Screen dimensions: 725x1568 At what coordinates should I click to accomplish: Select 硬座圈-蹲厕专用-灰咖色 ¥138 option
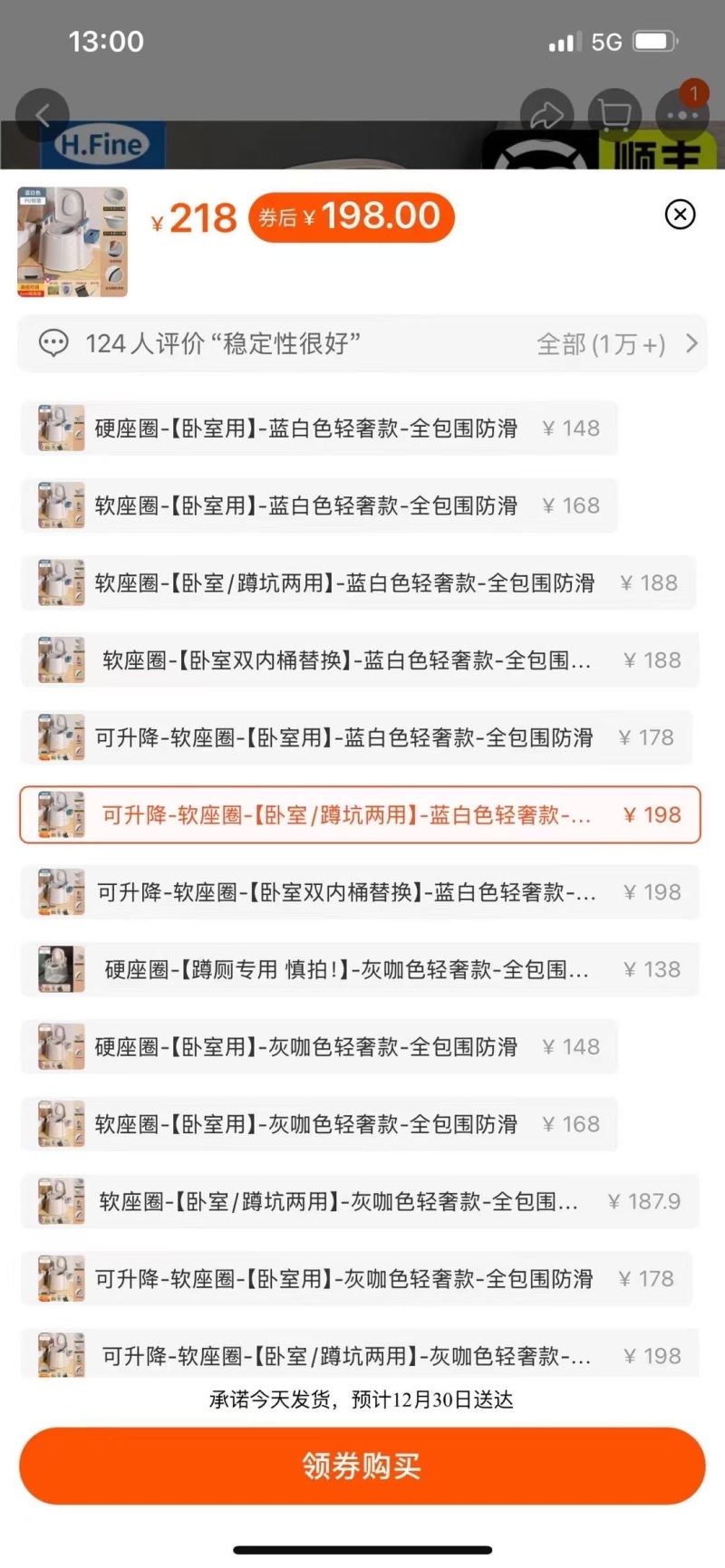coord(360,970)
